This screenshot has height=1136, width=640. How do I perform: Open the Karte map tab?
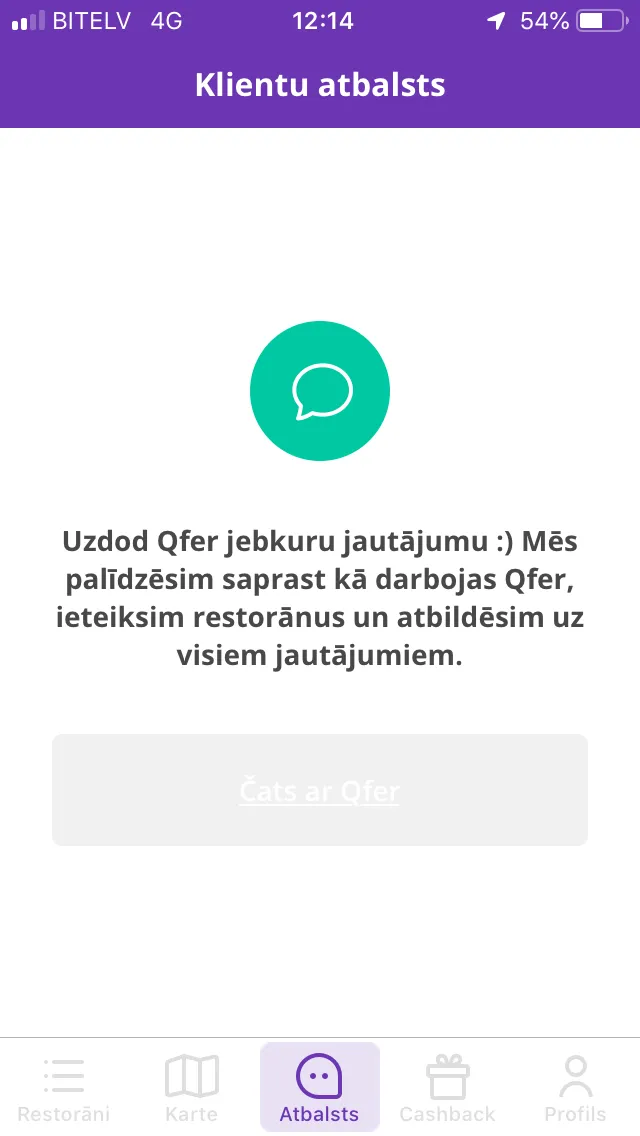[192, 1087]
